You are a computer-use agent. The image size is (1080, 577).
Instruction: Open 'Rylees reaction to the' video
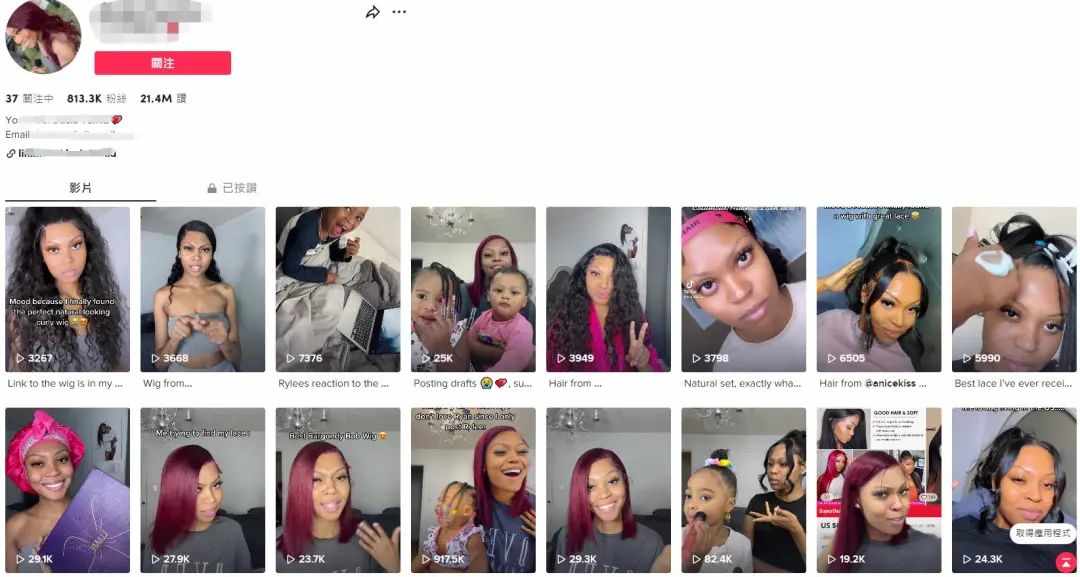tap(337, 289)
